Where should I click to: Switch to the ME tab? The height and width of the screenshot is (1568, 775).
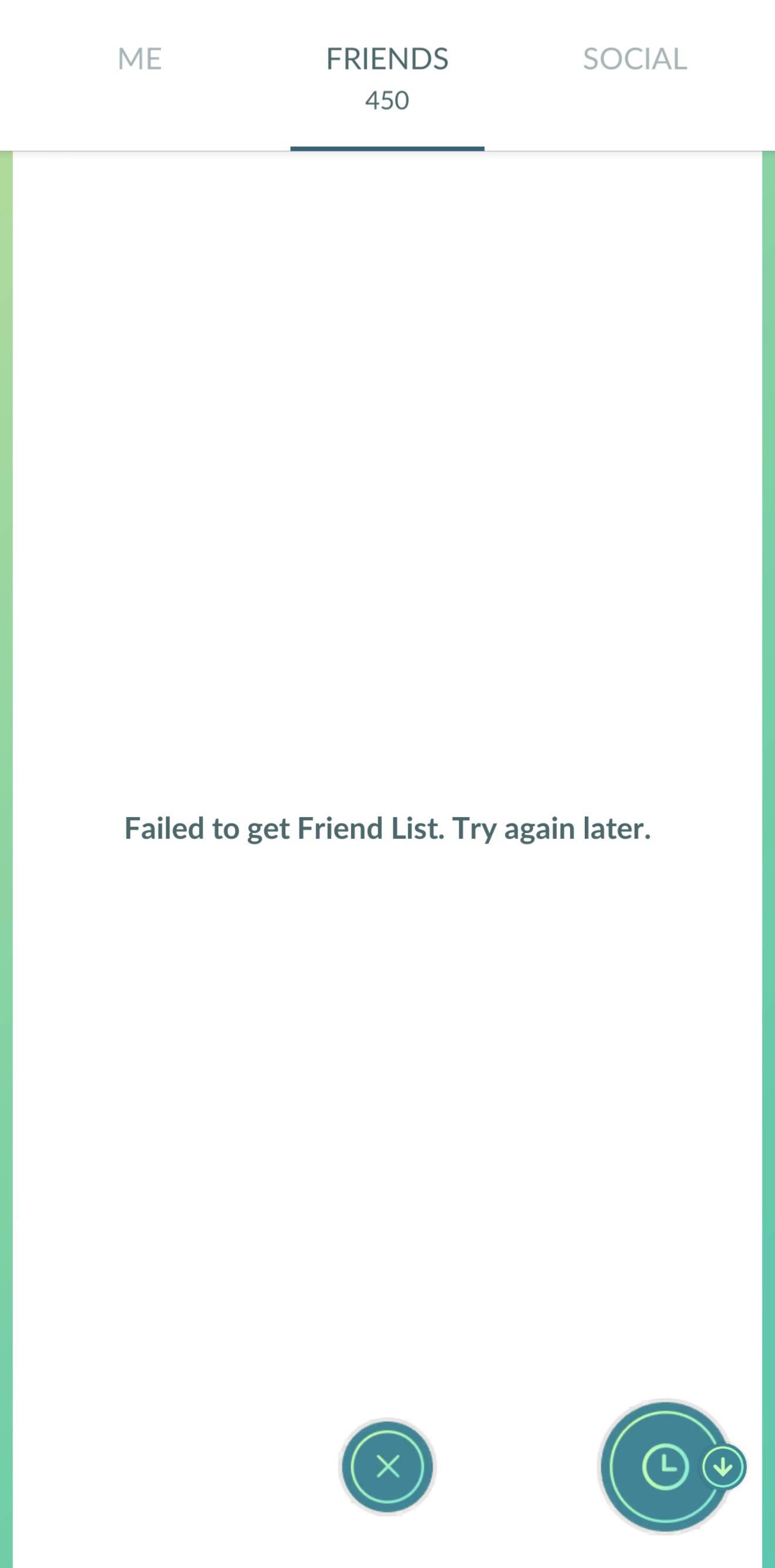pyautogui.click(x=139, y=59)
